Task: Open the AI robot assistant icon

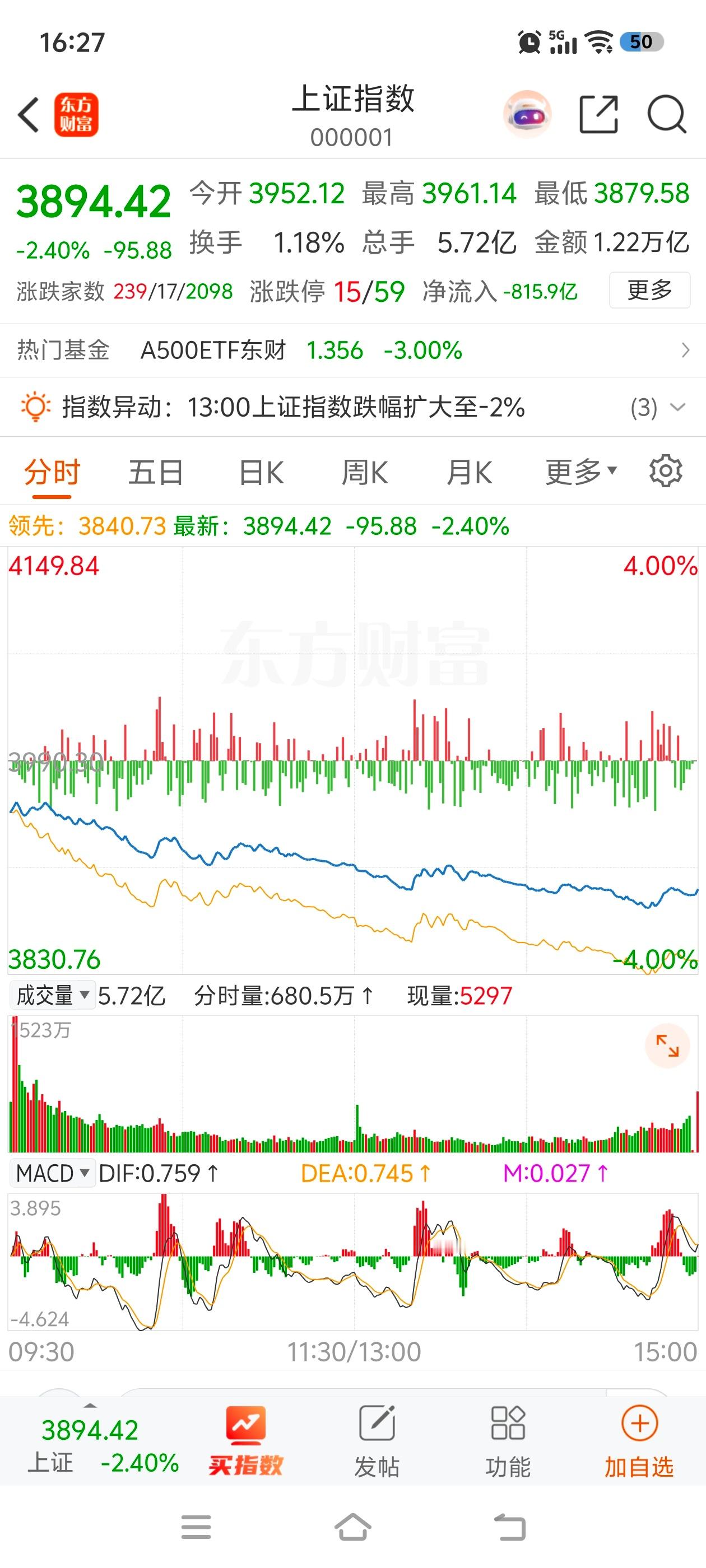Action: [527, 114]
